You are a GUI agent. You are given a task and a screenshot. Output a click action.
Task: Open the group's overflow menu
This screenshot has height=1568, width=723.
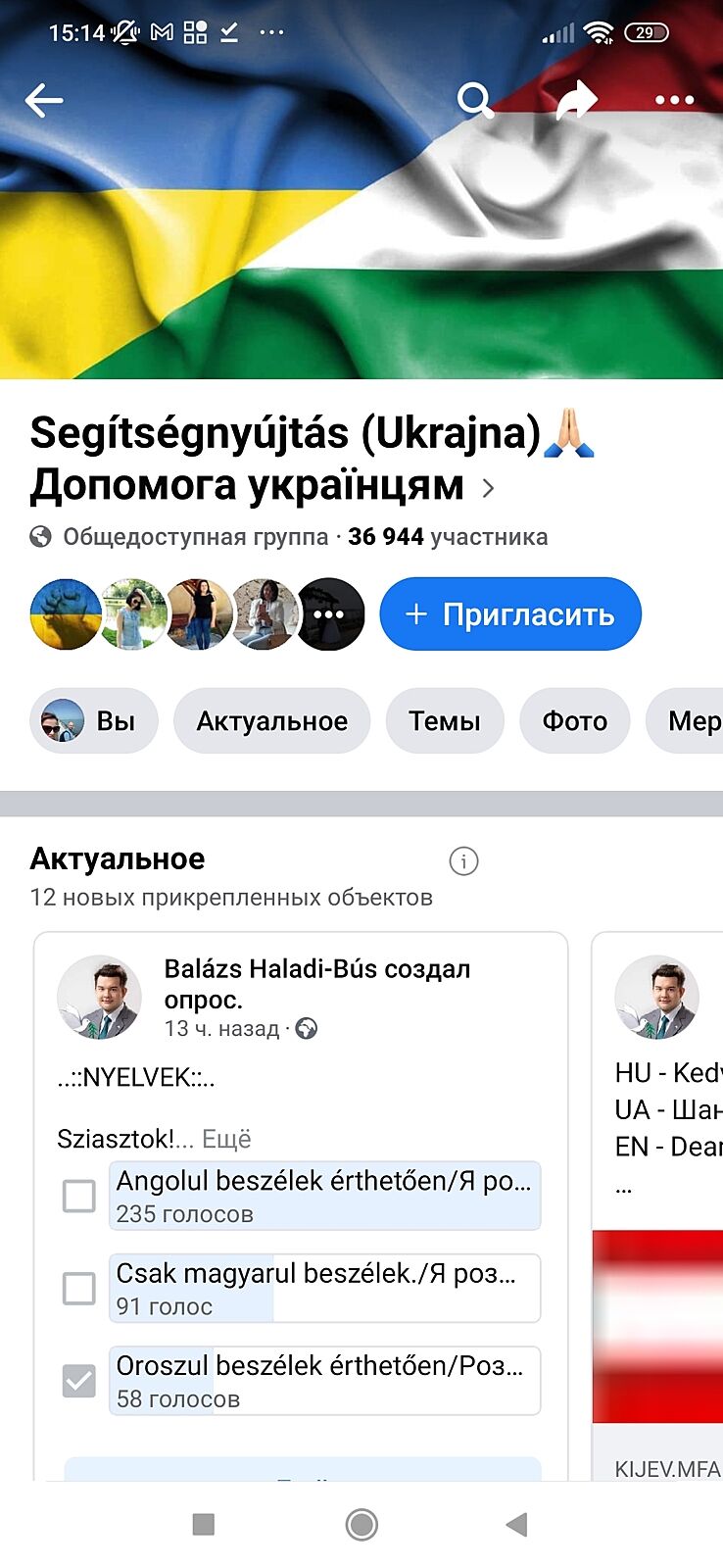[x=674, y=100]
